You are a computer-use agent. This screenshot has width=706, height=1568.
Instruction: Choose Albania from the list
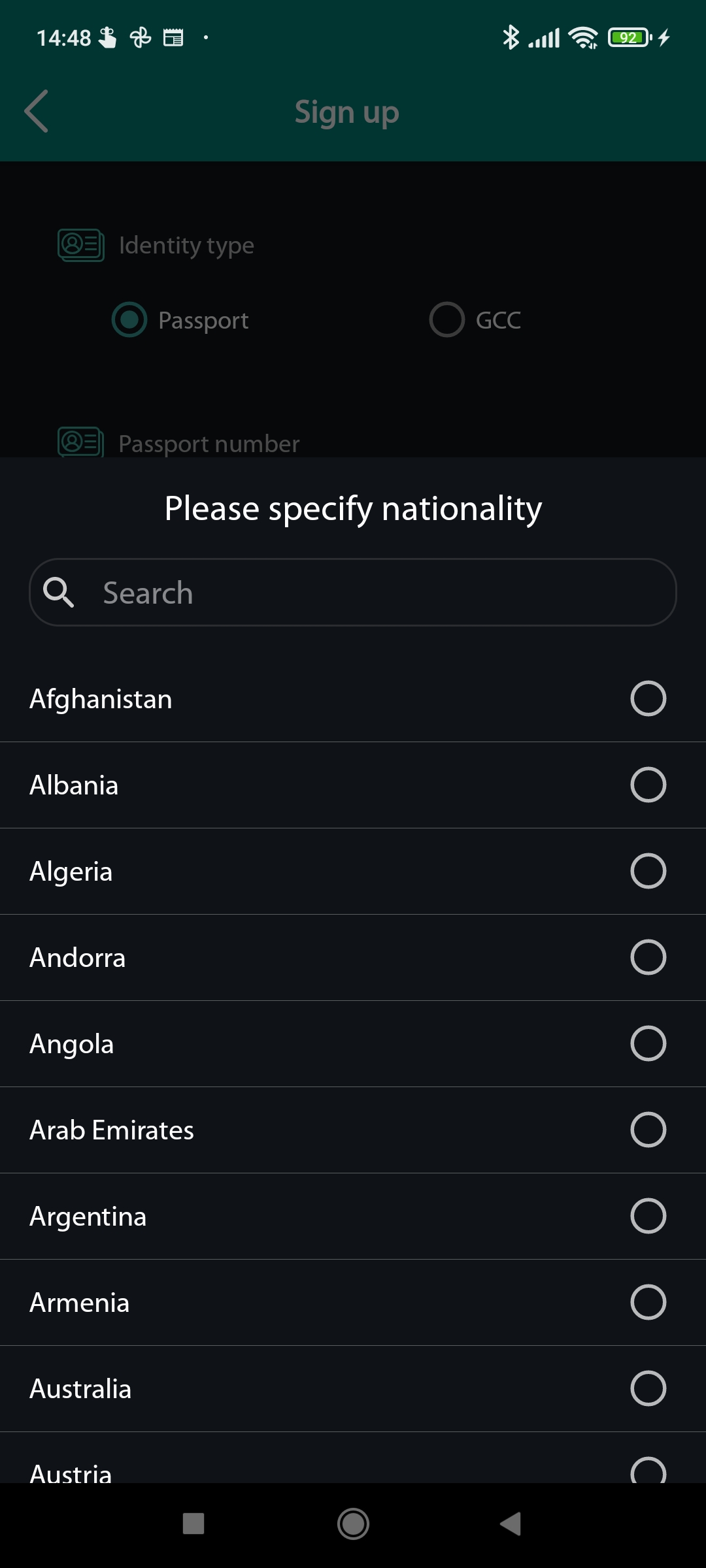(x=353, y=785)
